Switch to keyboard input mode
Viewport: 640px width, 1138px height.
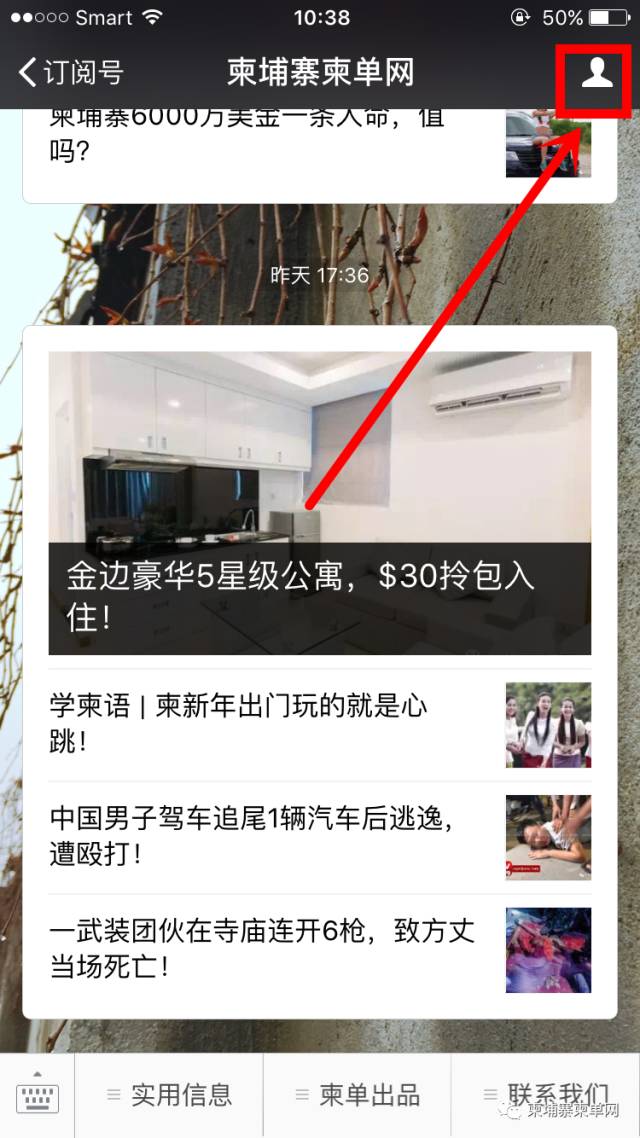[38, 1095]
